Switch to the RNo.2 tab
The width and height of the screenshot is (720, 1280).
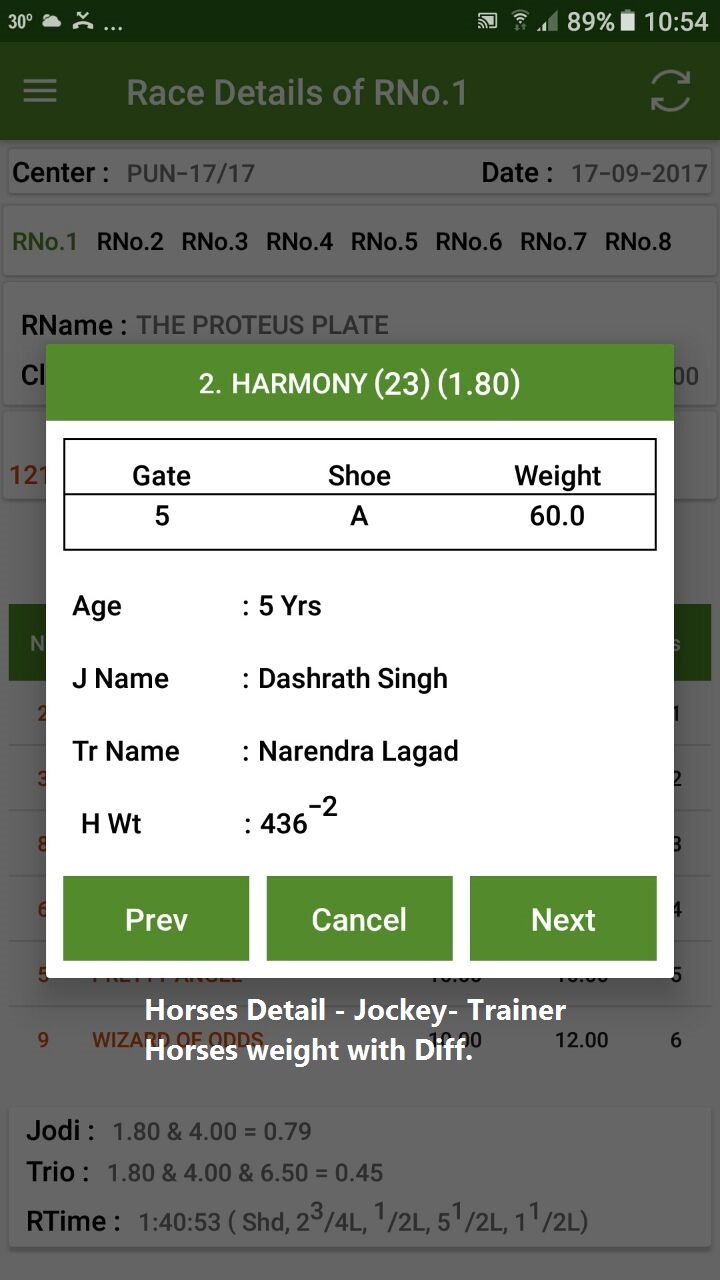[130, 242]
